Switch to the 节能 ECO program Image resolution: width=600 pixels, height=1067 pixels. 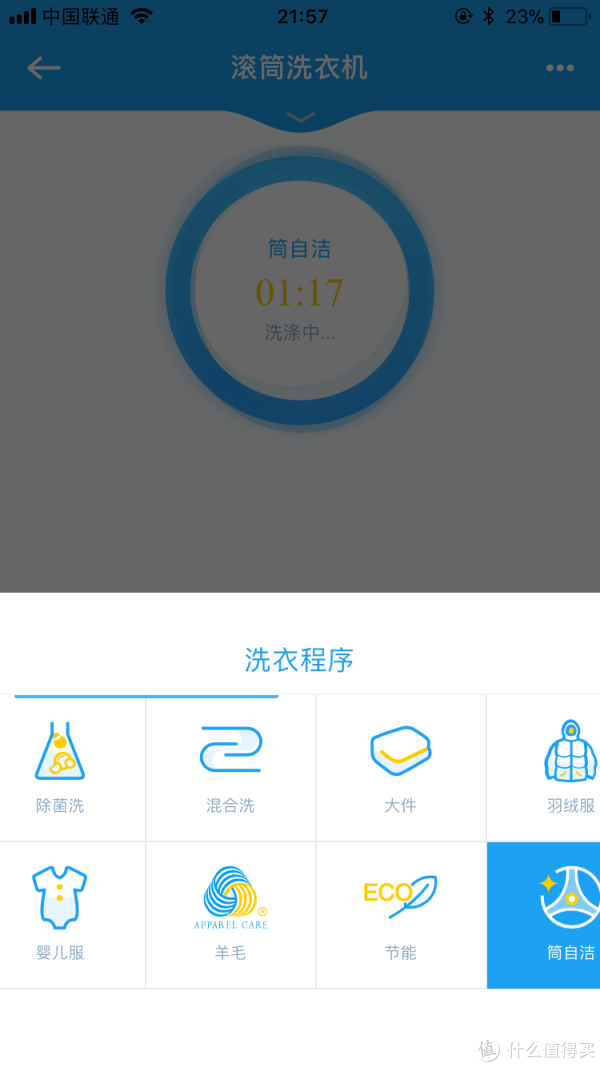[x=401, y=915]
